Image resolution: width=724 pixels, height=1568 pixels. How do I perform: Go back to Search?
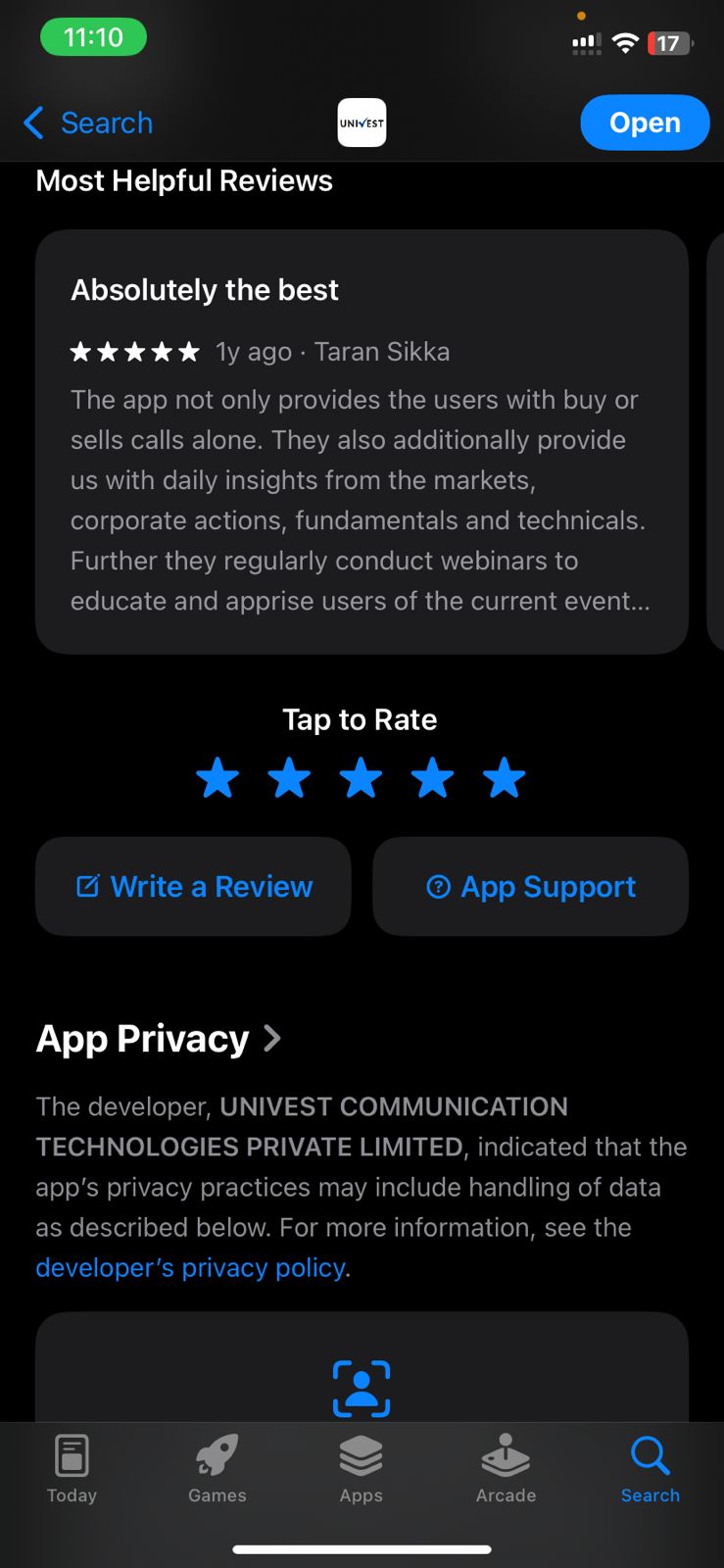[88, 122]
